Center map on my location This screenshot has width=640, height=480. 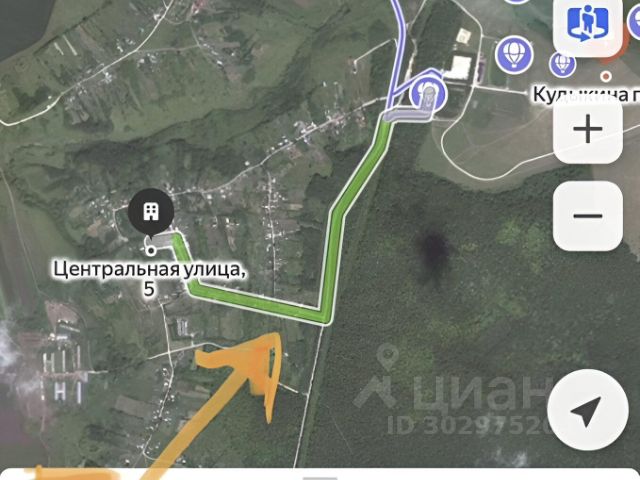click(x=587, y=410)
